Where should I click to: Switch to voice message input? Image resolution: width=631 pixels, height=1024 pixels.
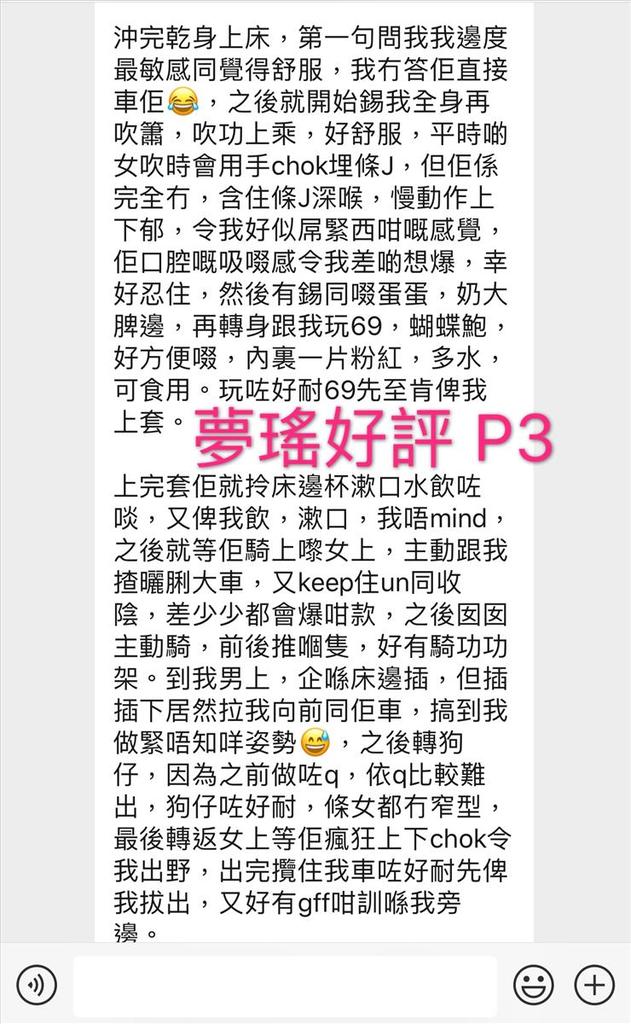(36, 986)
